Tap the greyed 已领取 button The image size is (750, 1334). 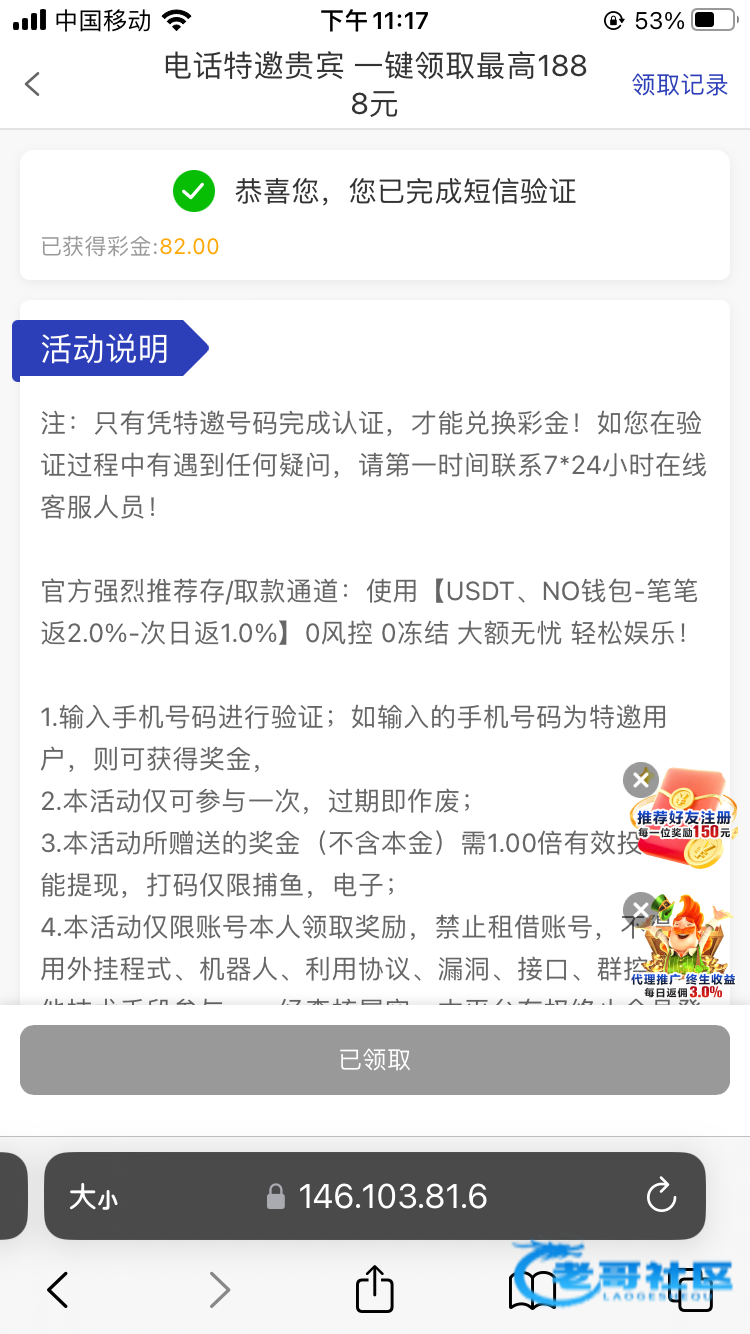click(x=375, y=1060)
